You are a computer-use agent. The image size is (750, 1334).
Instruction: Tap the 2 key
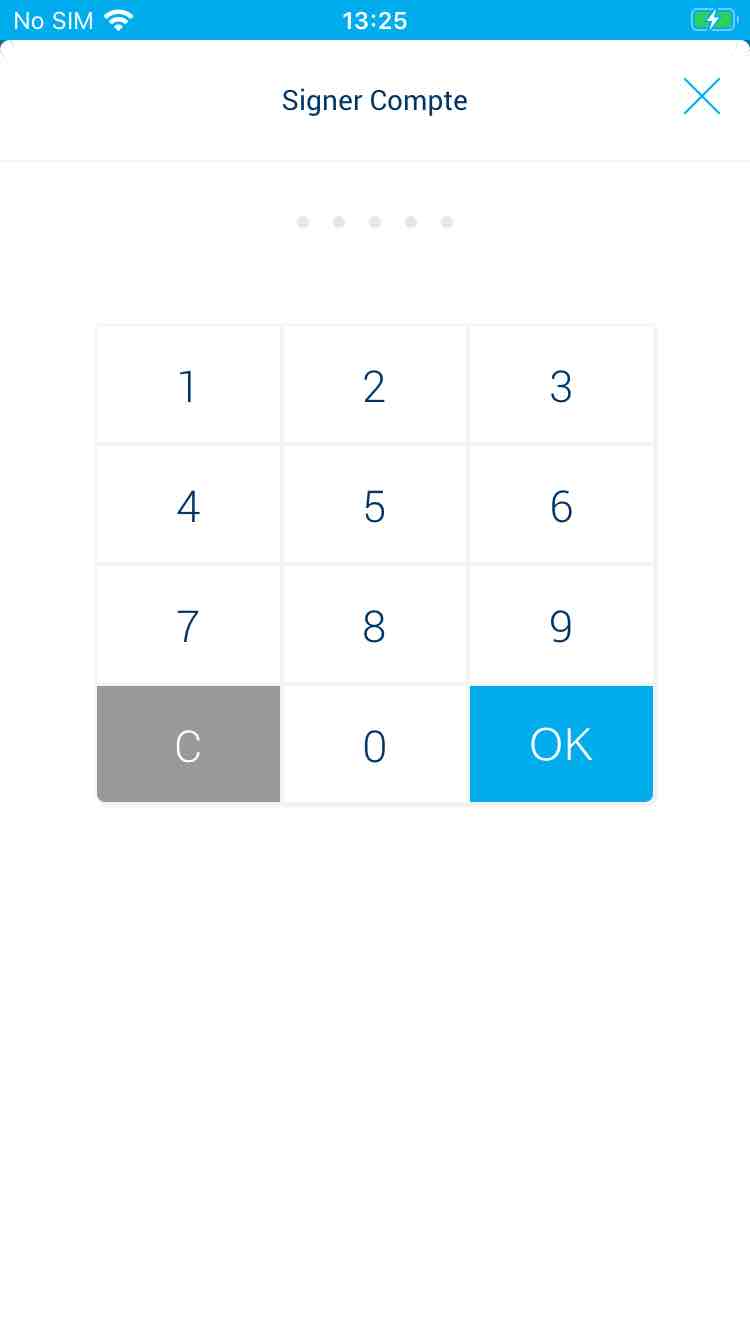375,385
